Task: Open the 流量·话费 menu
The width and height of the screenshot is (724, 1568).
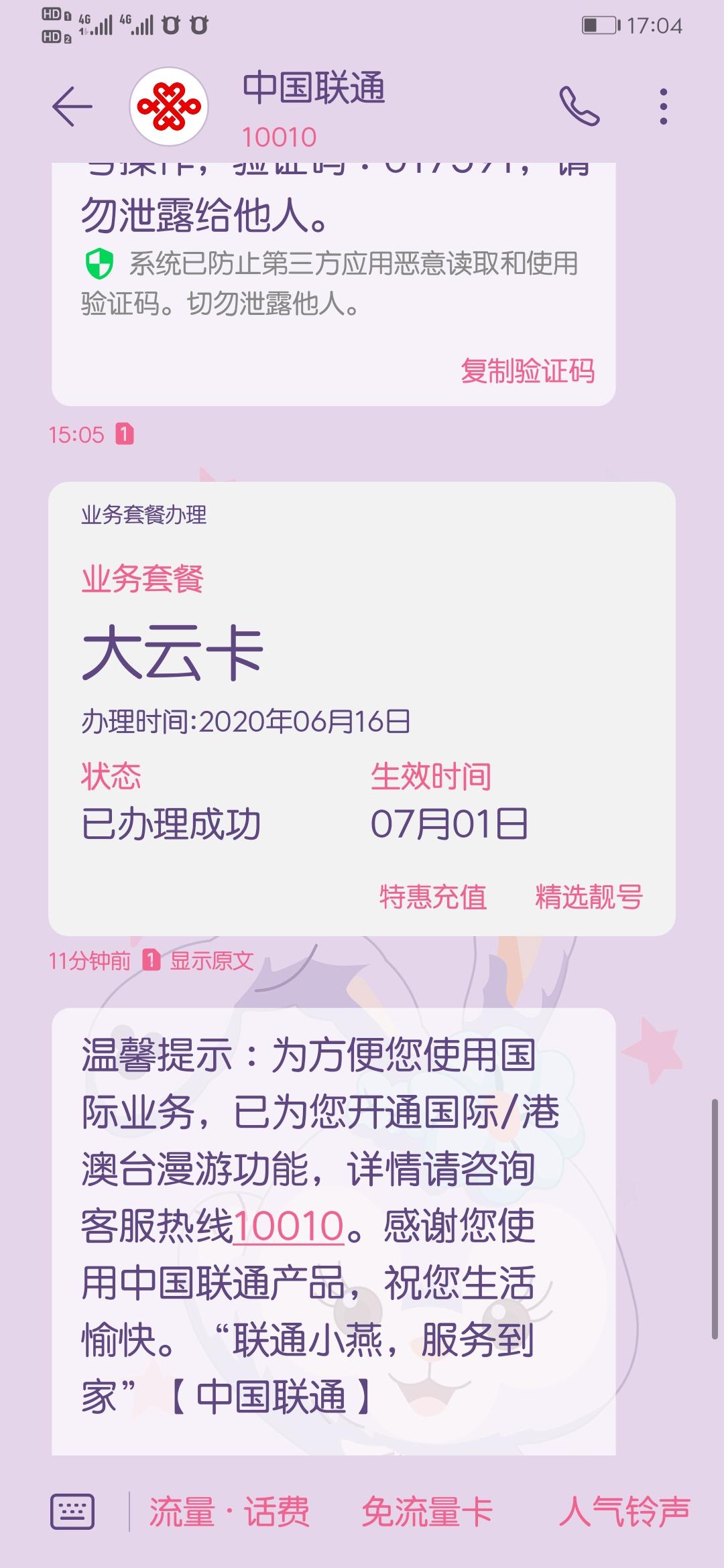Action: coord(229,1512)
